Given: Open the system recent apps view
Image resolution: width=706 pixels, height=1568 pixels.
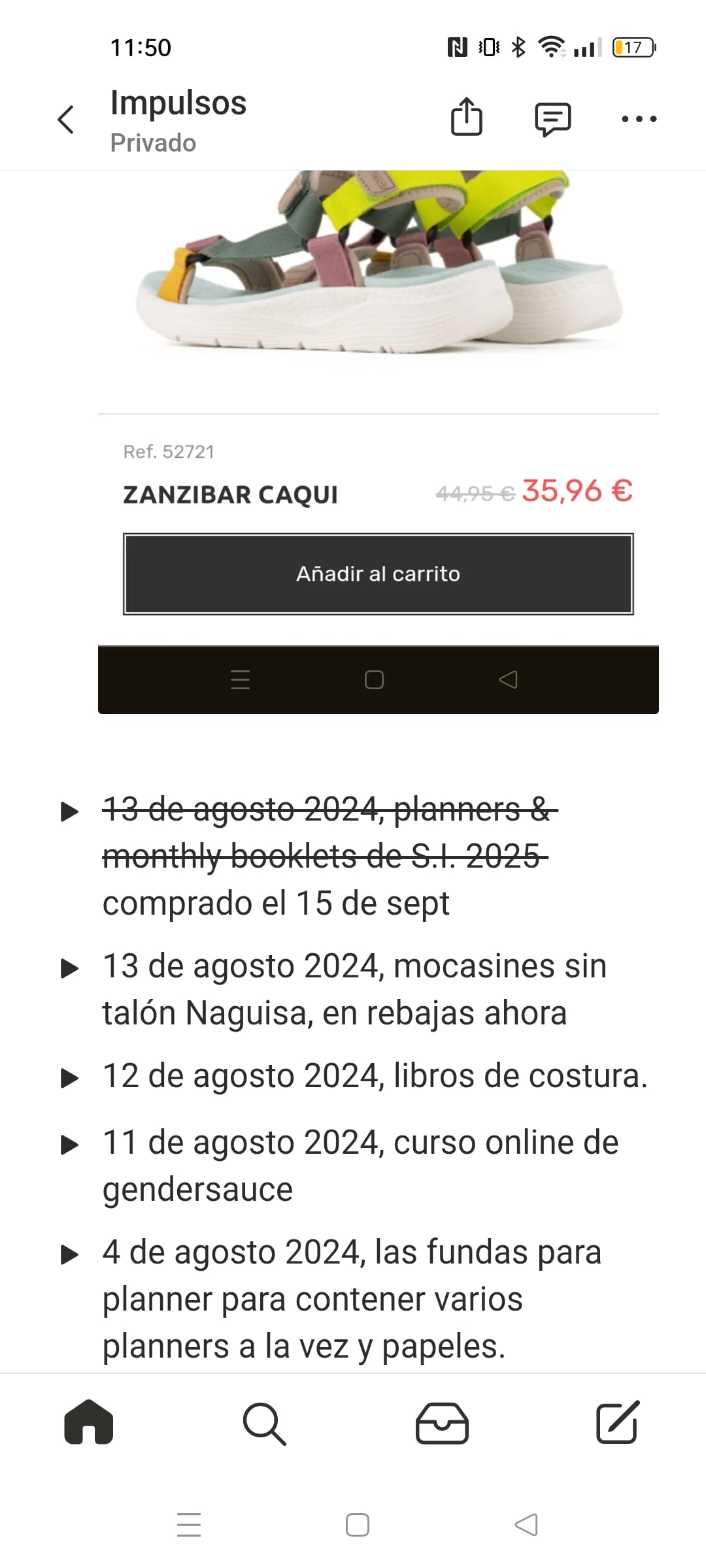Looking at the screenshot, I should [189, 1525].
